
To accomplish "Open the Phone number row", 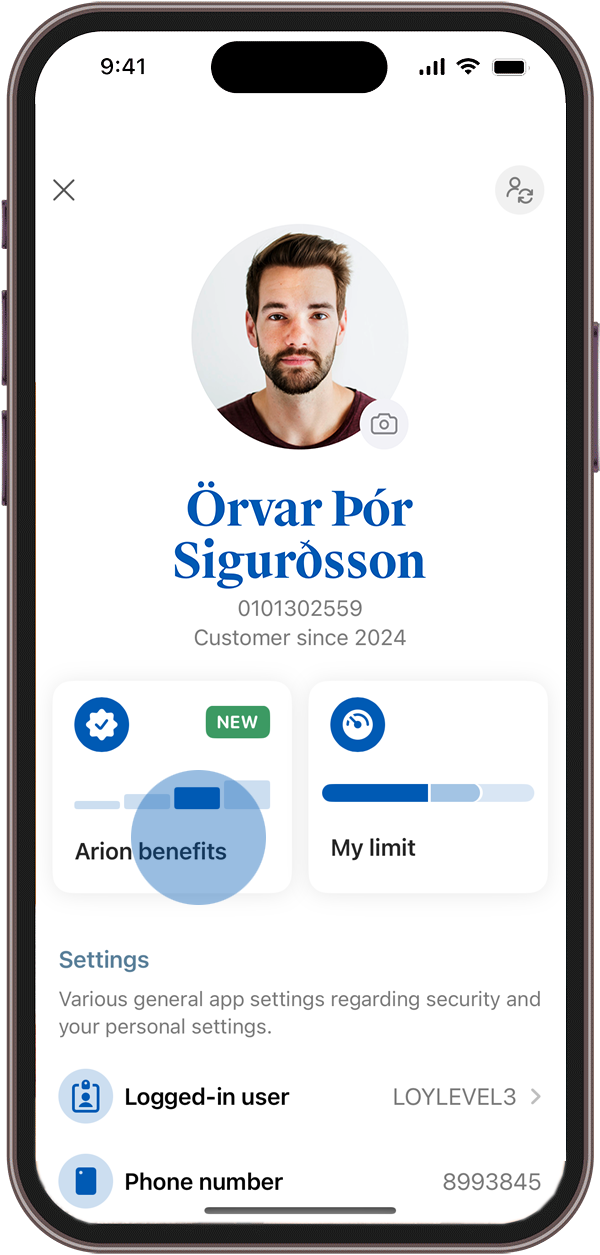I will click(x=300, y=1182).
